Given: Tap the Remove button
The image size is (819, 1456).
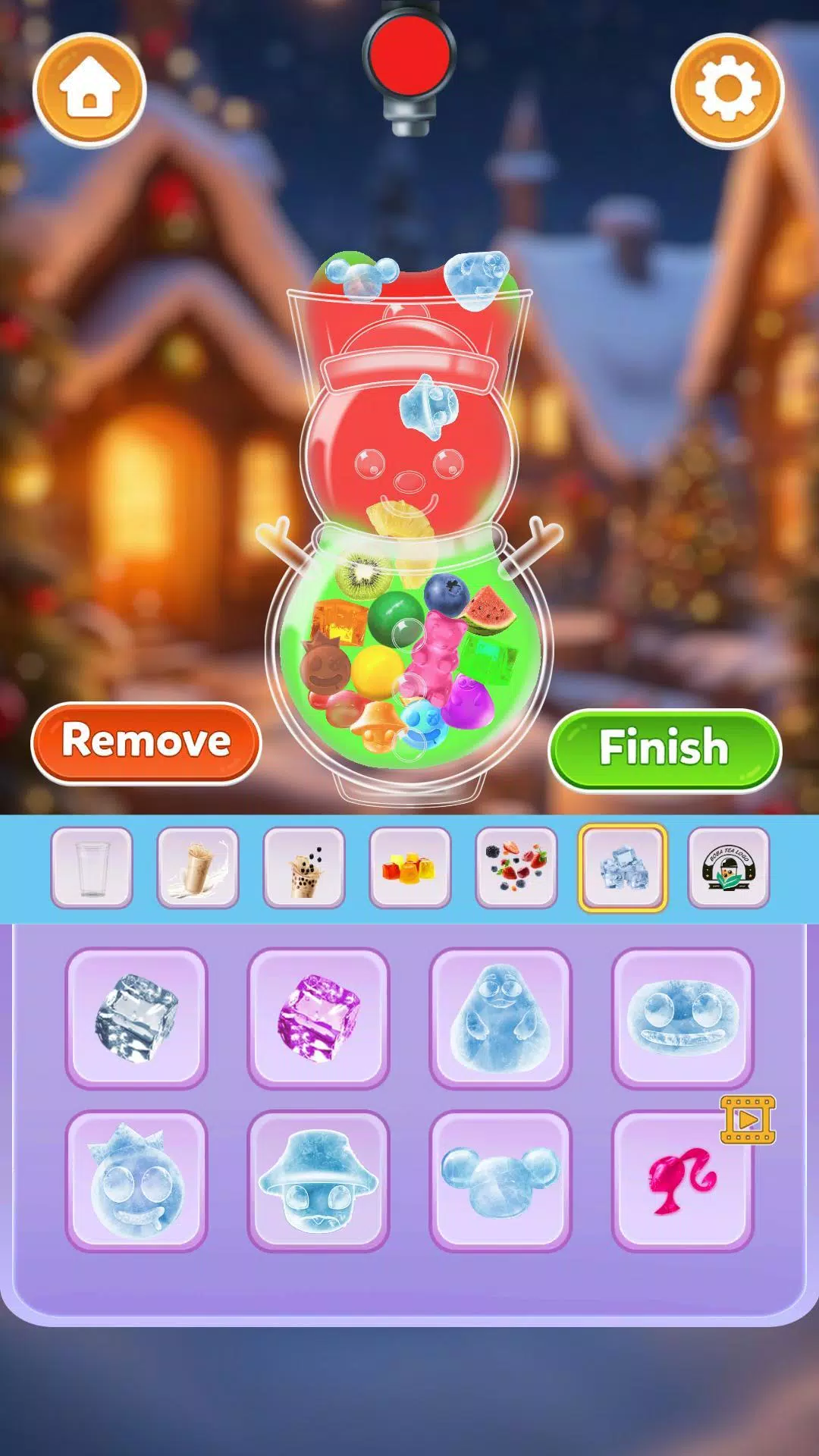Looking at the screenshot, I should [146, 742].
